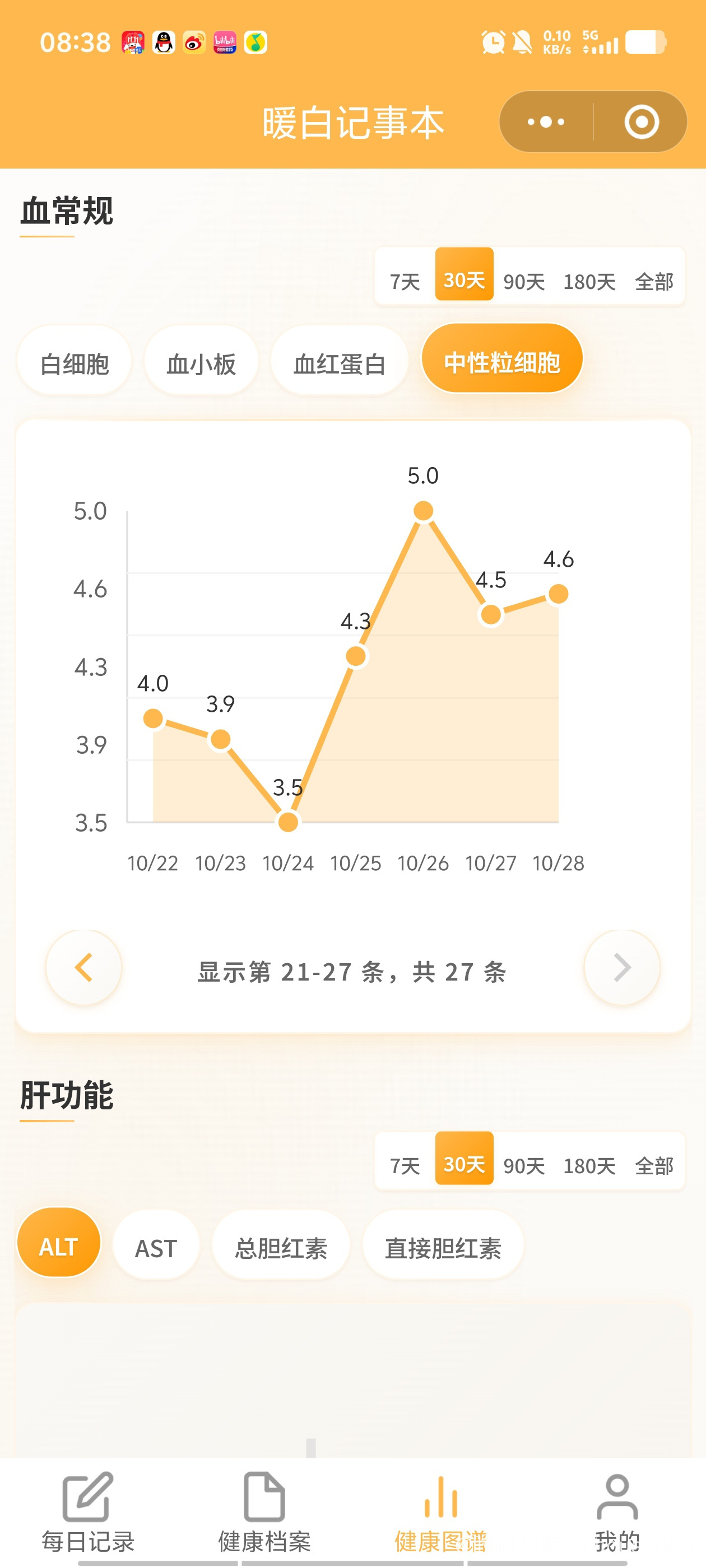Select 7天 range in 血常规 section
The width and height of the screenshot is (706, 1568).
[x=405, y=281]
